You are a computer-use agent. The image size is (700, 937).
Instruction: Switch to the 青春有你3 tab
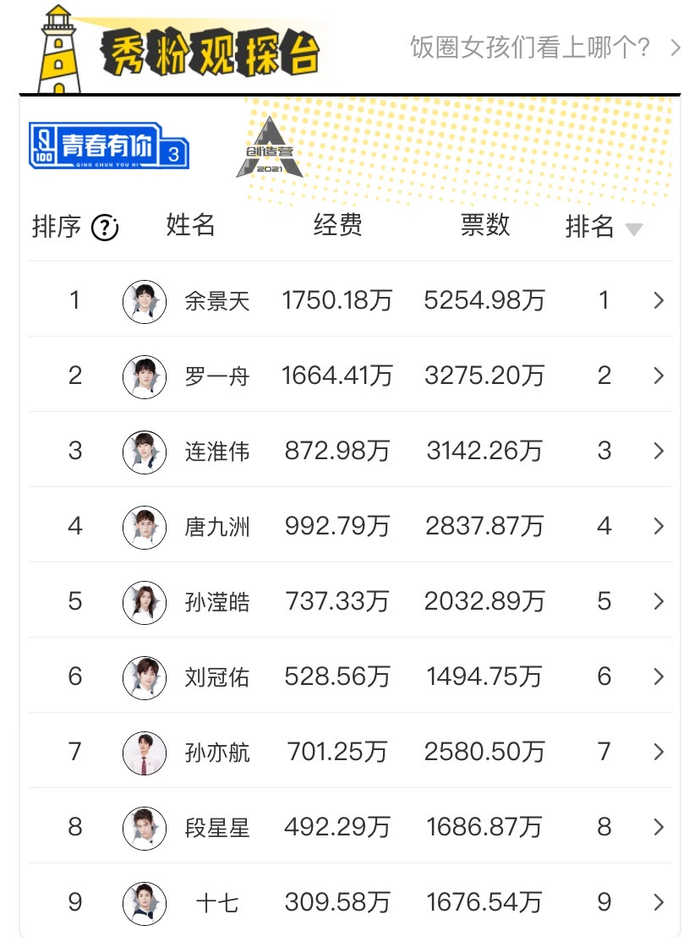coord(108,147)
